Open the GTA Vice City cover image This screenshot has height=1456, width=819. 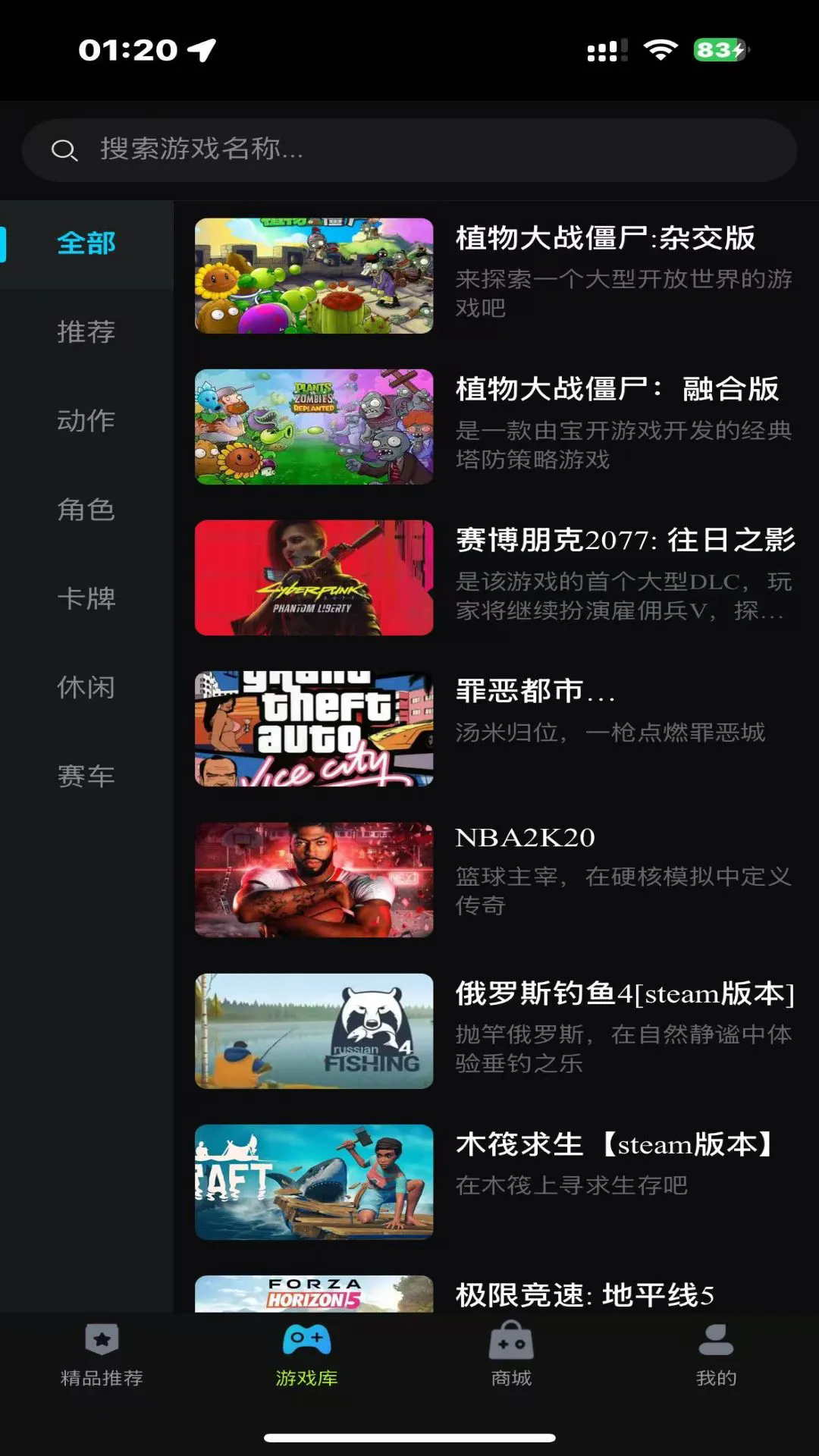(313, 728)
